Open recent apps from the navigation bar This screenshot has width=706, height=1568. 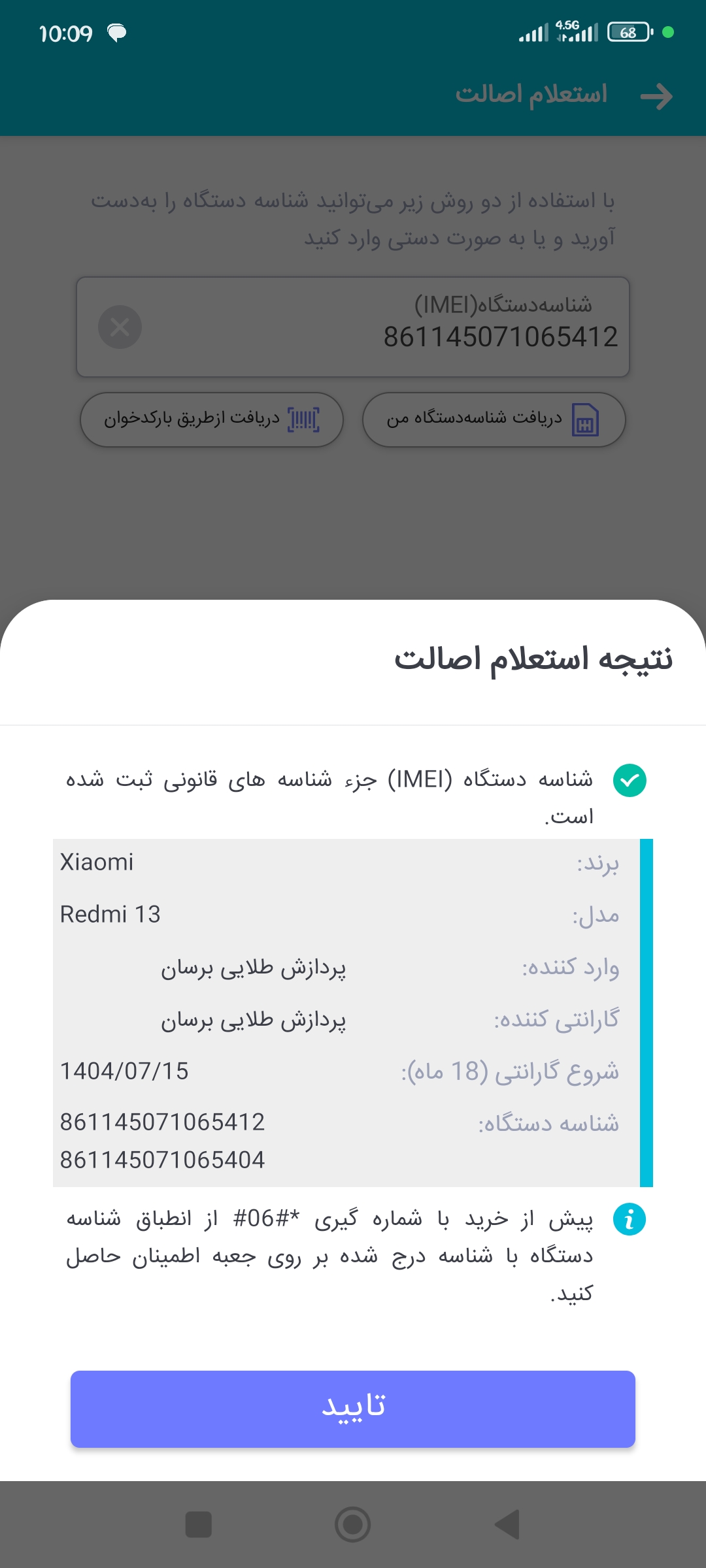(x=199, y=1525)
